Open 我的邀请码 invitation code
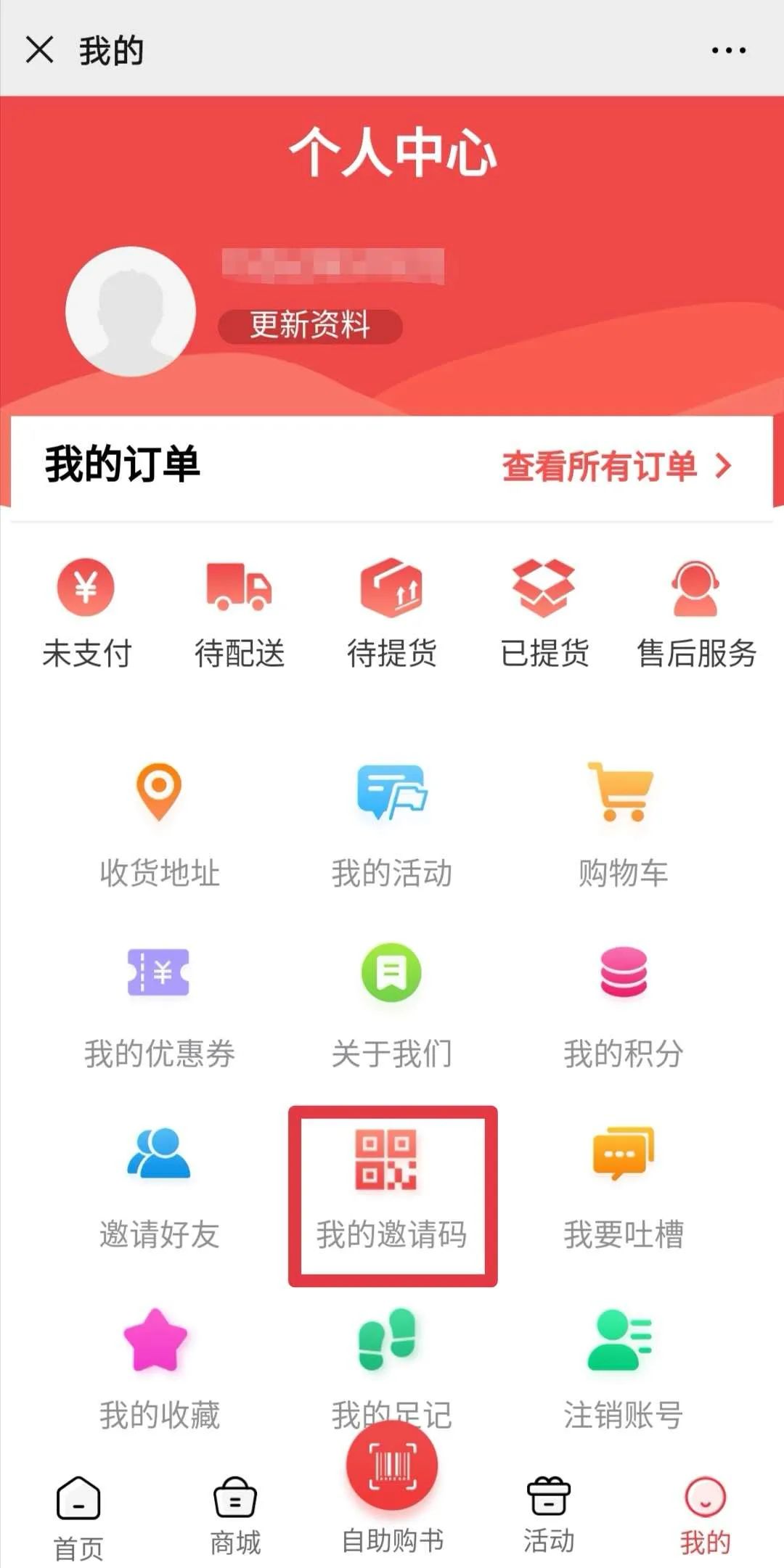The image size is (784, 1568). point(392,1194)
